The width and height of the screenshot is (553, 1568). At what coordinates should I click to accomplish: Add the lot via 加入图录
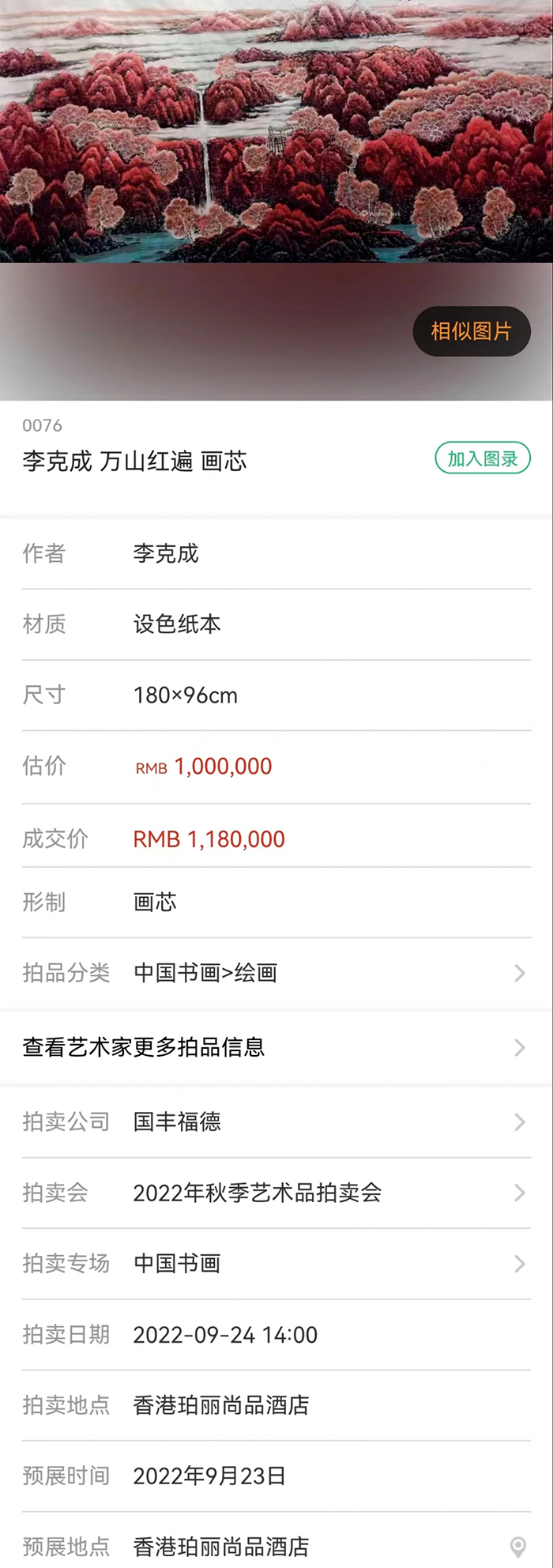[x=482, y=458]
